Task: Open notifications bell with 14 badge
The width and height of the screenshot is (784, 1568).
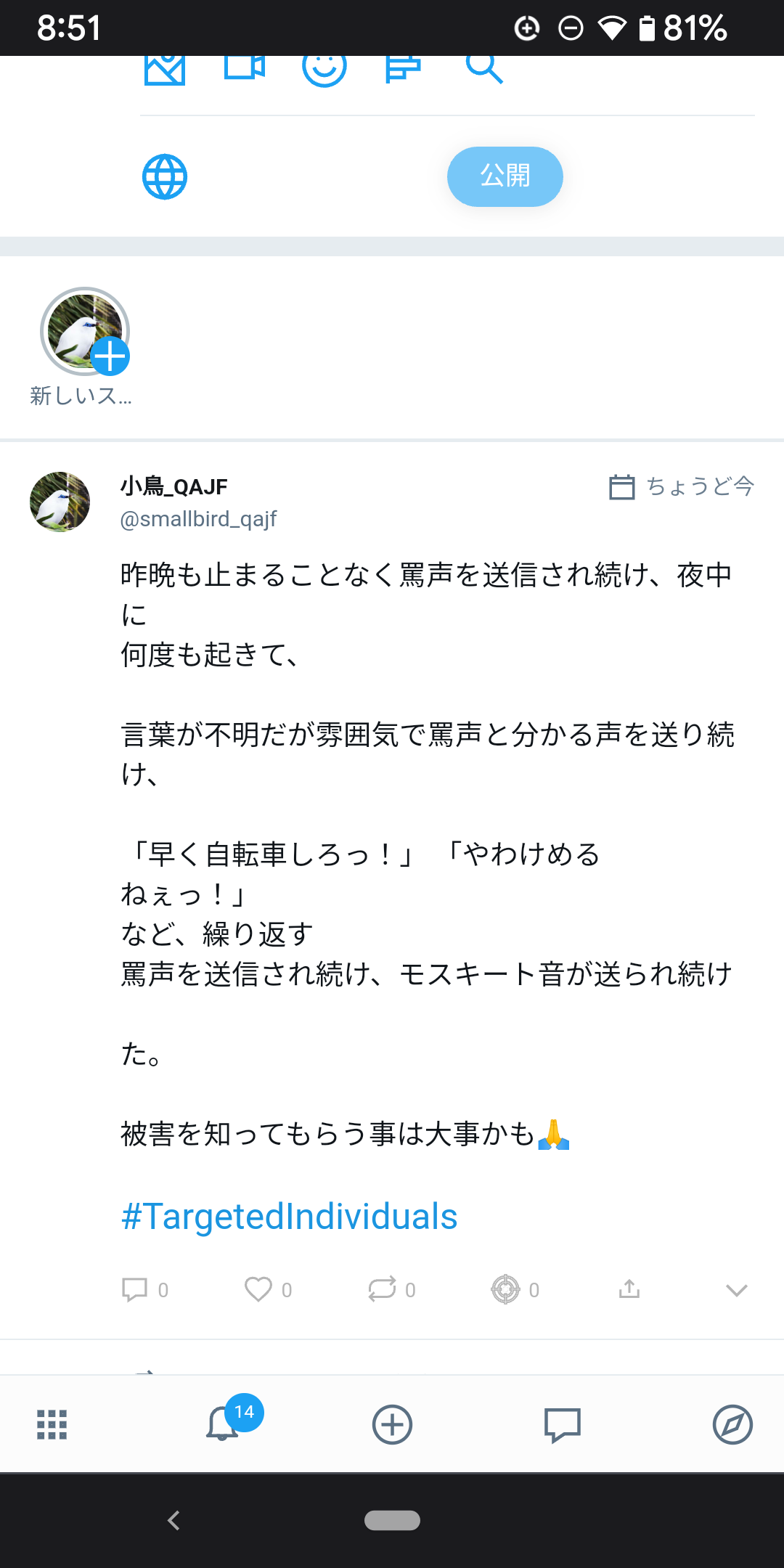Action: pos(222,1424)
